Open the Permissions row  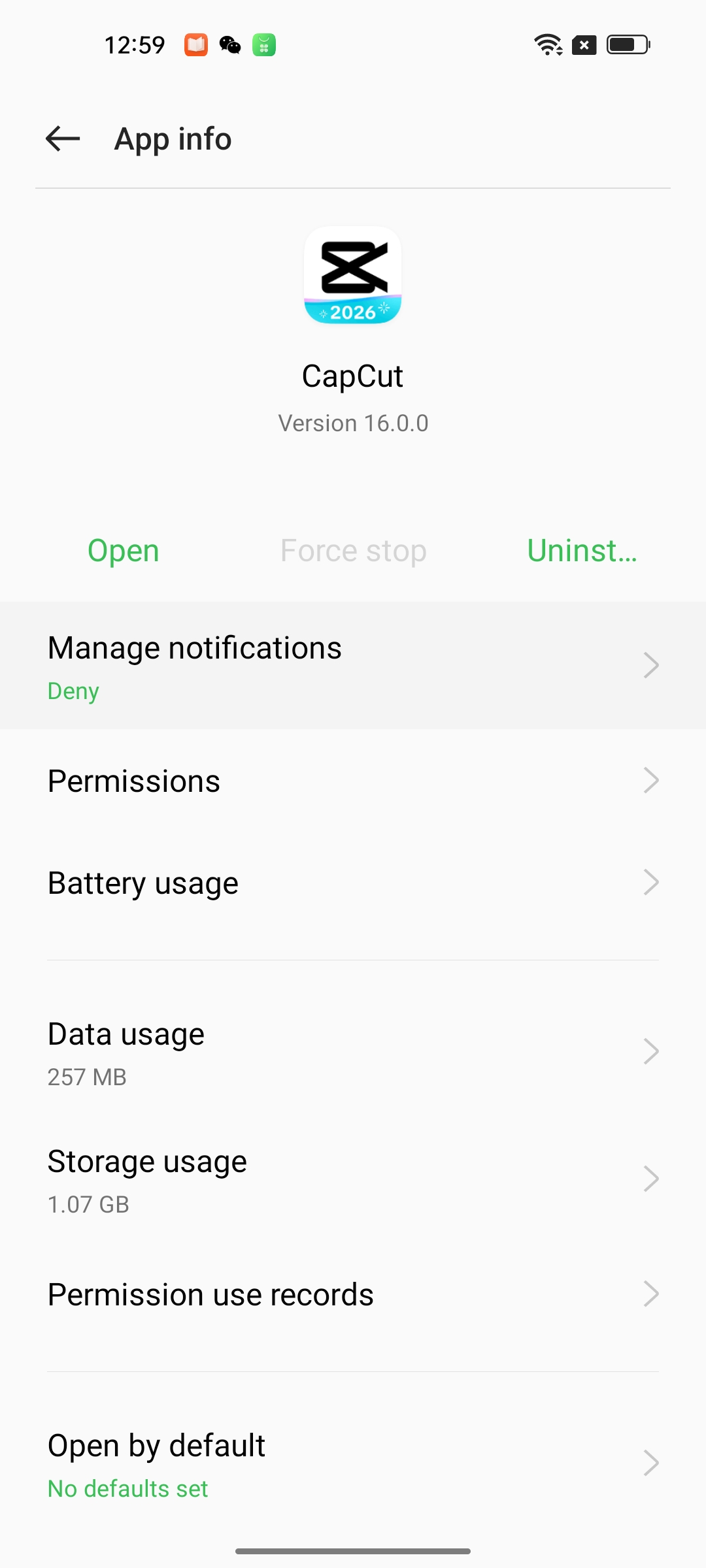coord(353,781)
